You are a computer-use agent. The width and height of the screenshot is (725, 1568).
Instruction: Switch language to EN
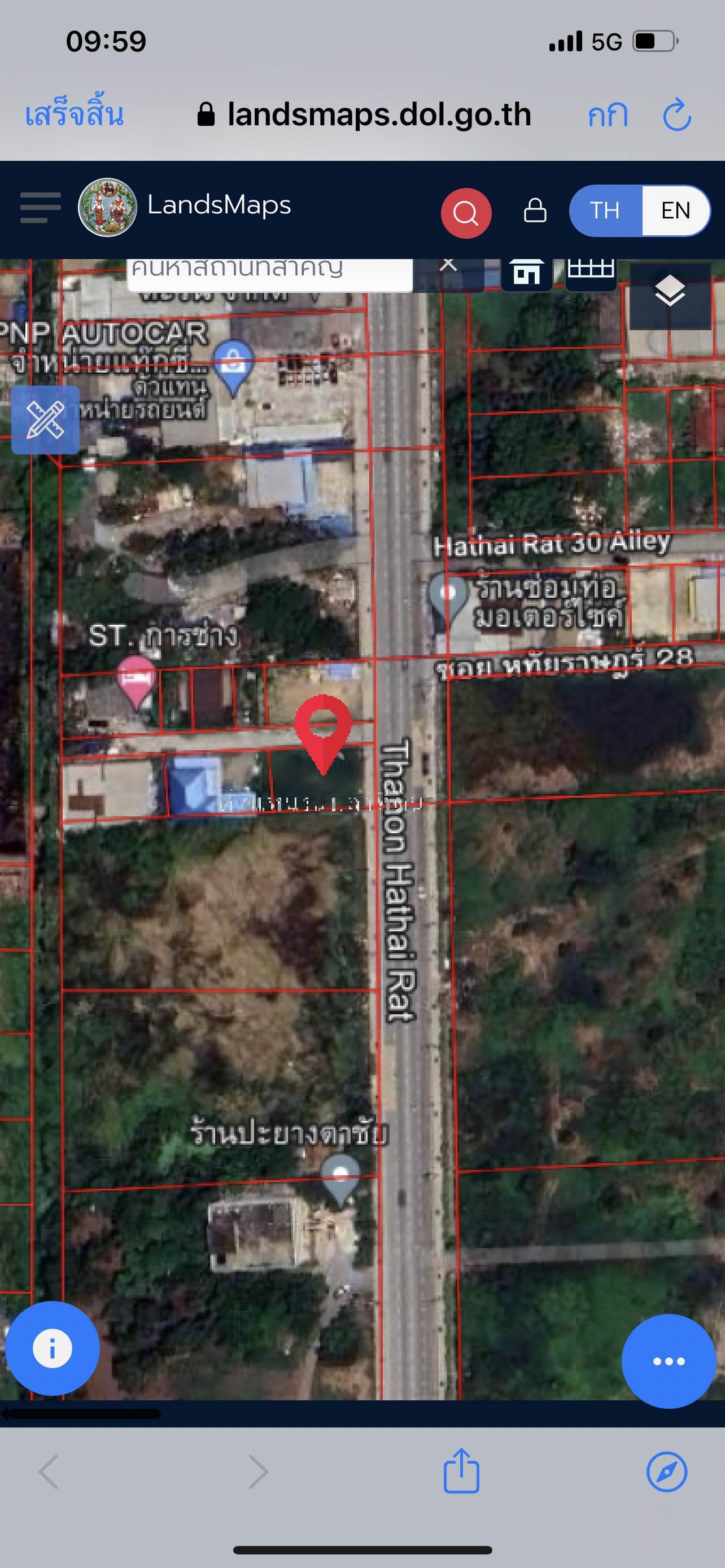(675, 211)
